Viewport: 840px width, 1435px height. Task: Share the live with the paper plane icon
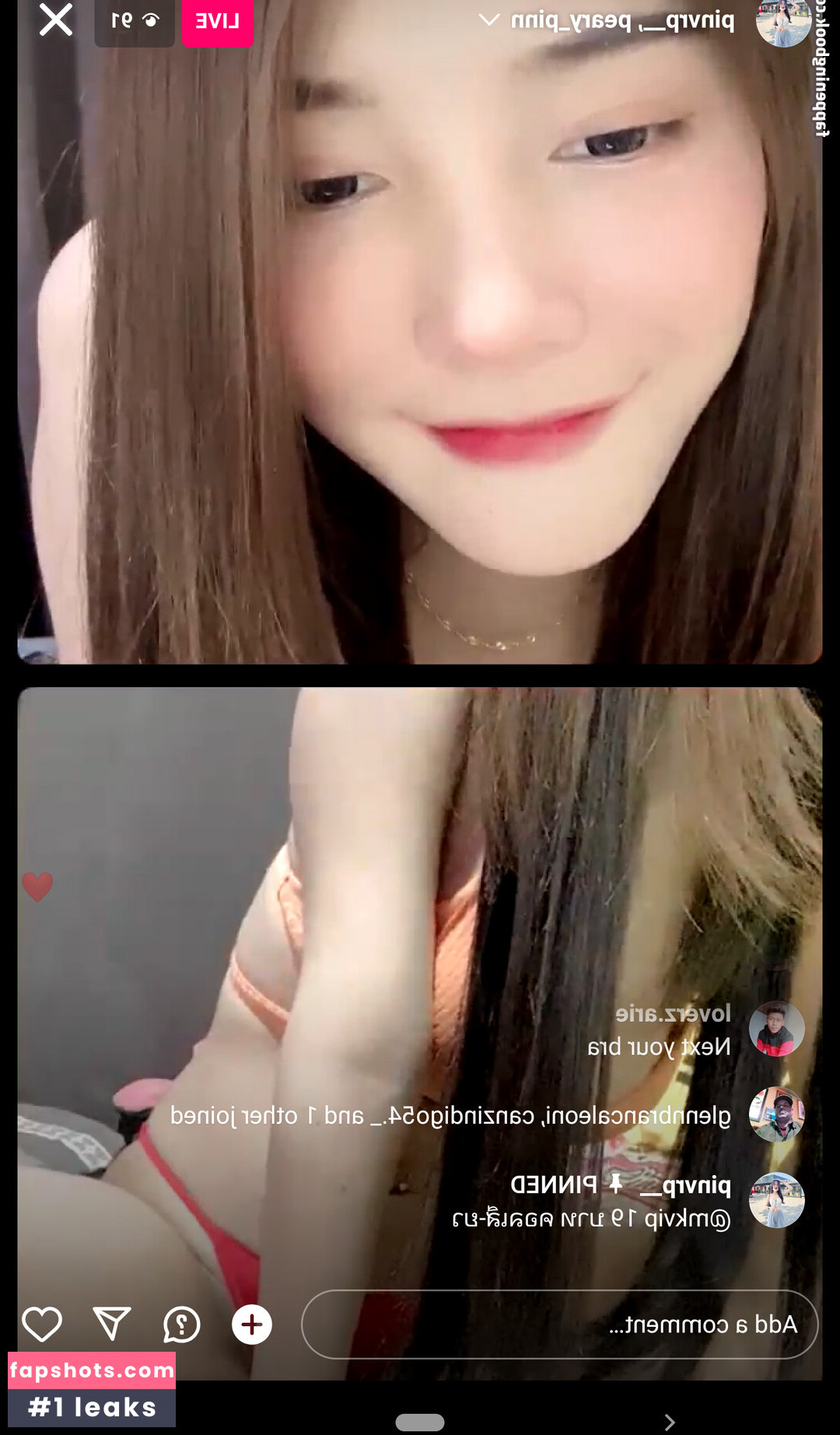tap(112, 1324)
